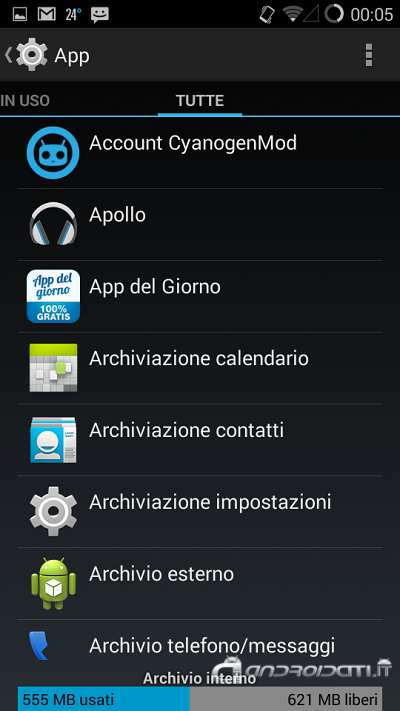Screen dimensions: 400x711
Task: Open Archiviazione calendario app info
Action: click(200, 368)
